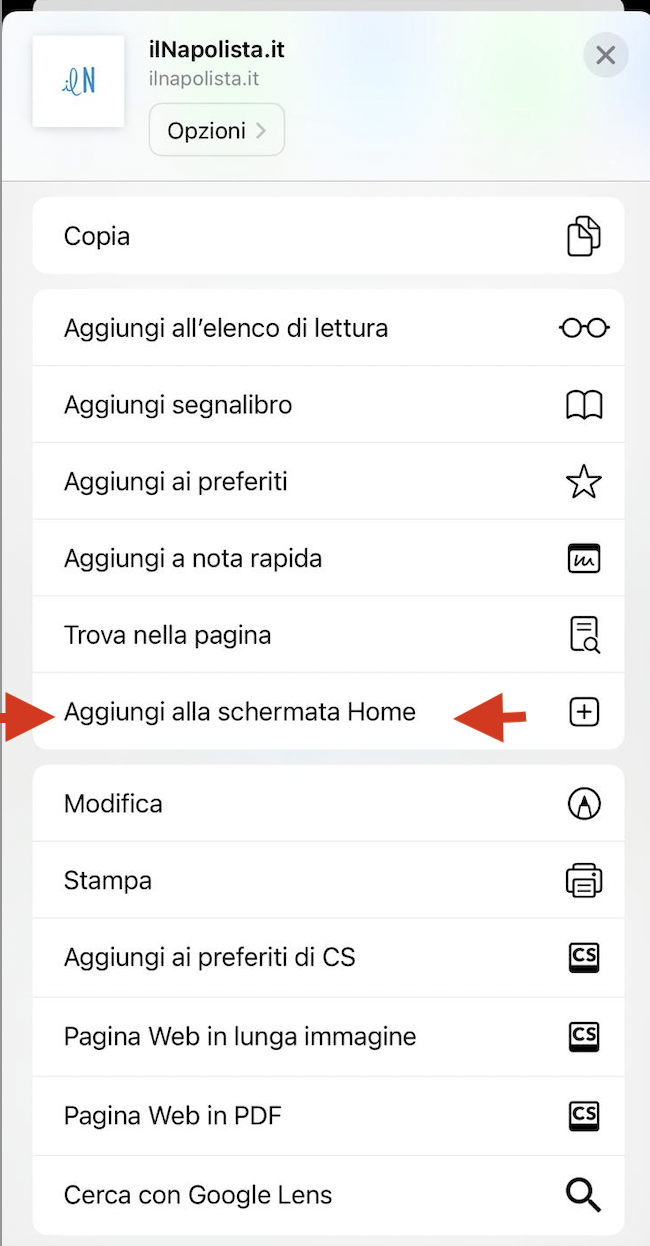
Task: Open Cerca con Google Lens
Action: (328, 1195)
